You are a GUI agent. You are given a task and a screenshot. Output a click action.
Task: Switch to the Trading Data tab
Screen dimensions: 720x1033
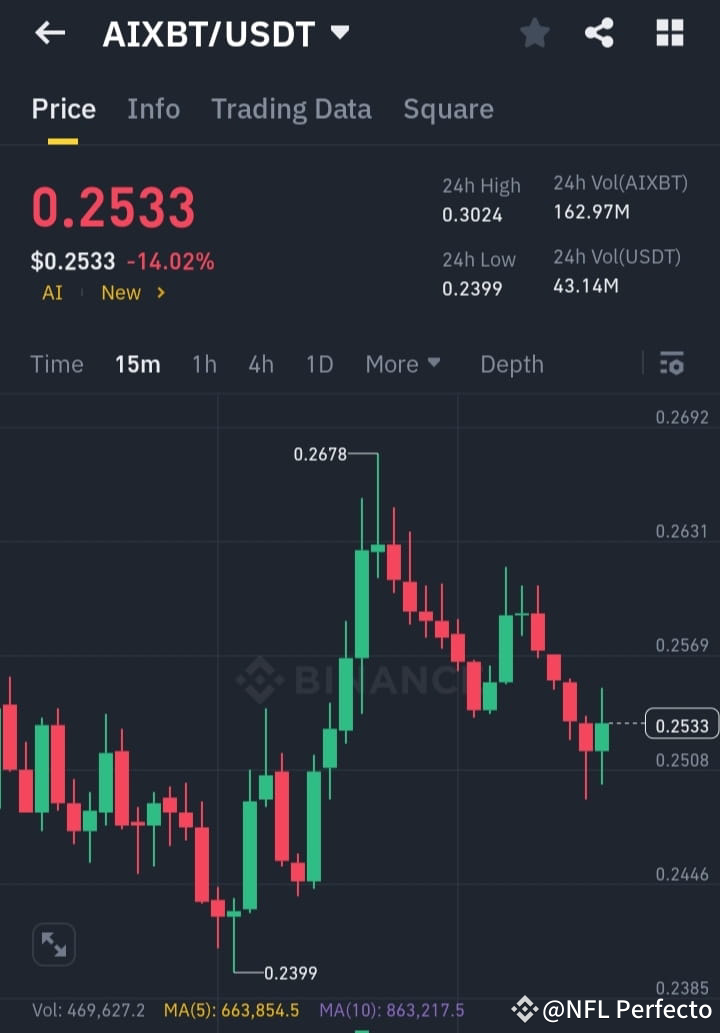291,108
